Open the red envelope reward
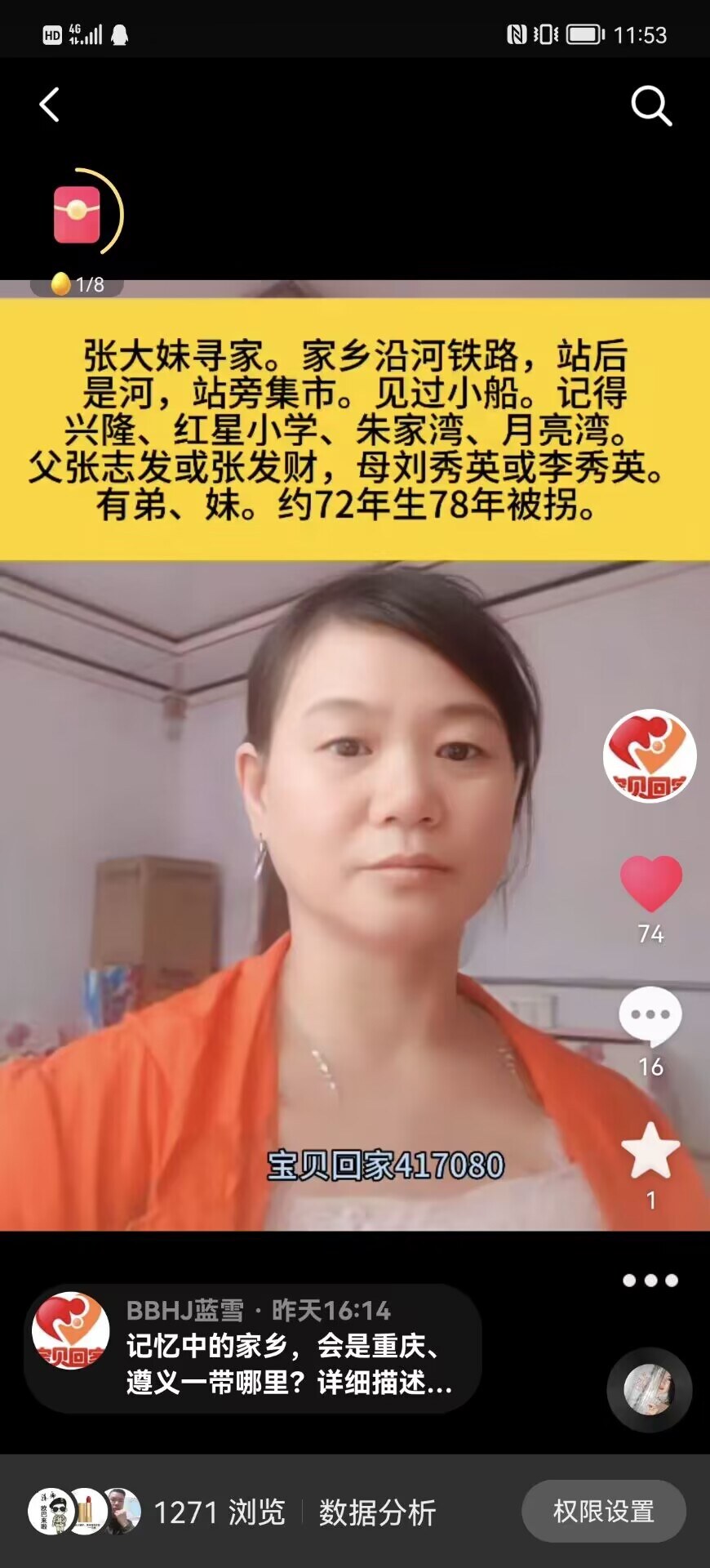 pos(78,215)
